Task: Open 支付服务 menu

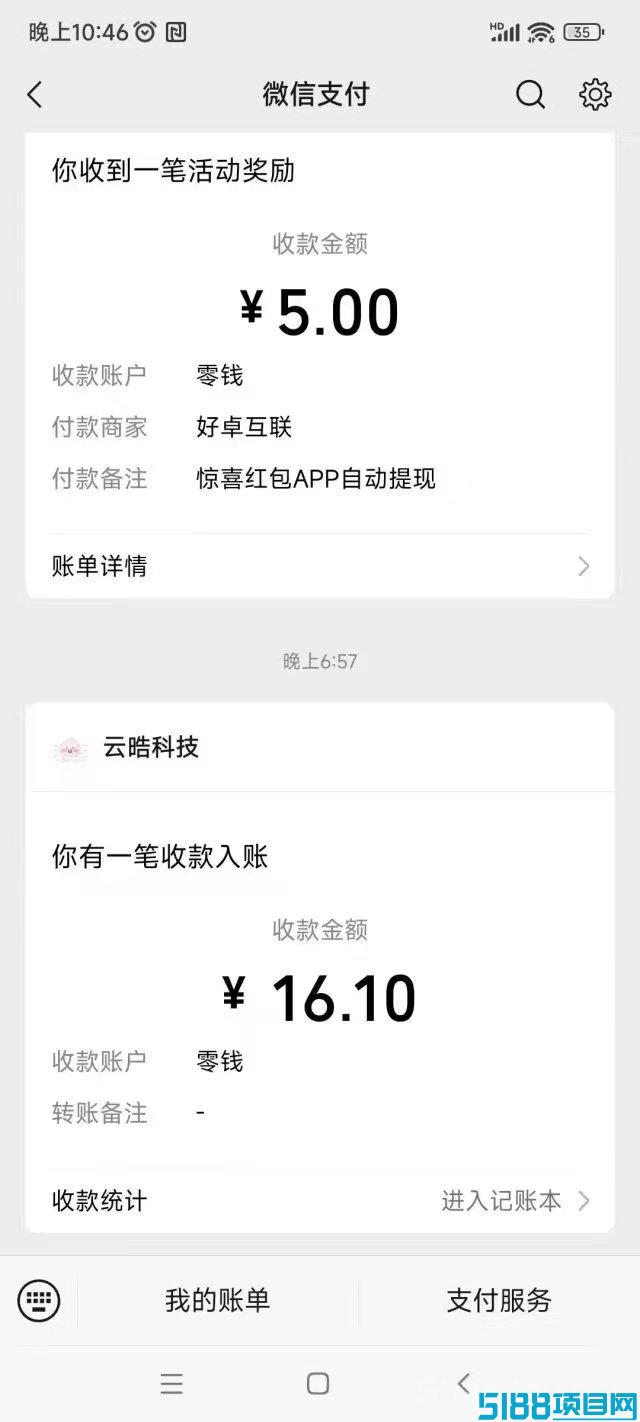Action: click(x=499, y=1300)
